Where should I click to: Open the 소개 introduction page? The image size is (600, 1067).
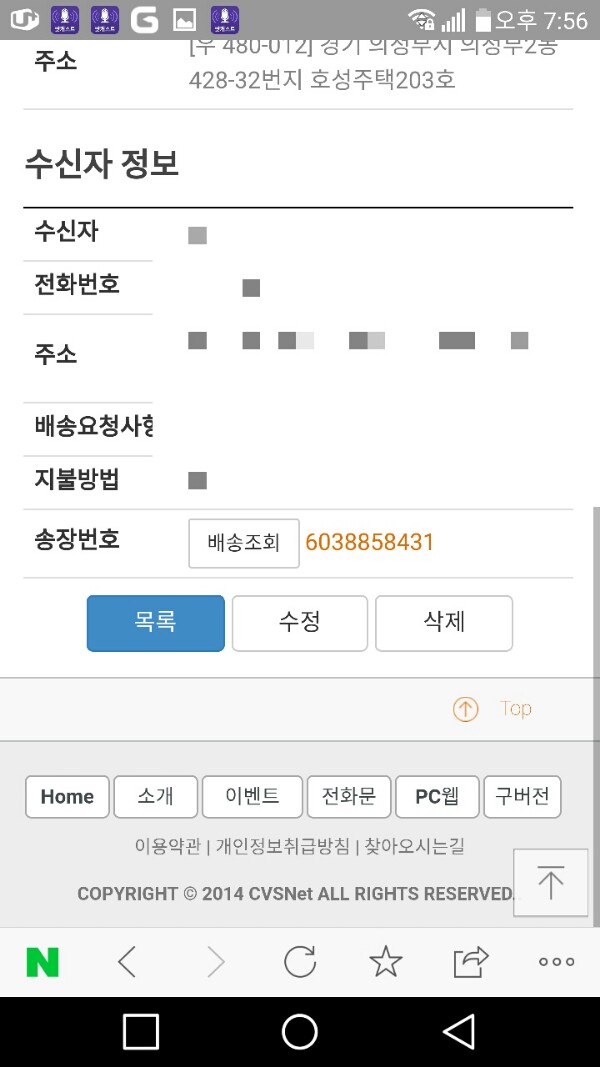(156, 796)
